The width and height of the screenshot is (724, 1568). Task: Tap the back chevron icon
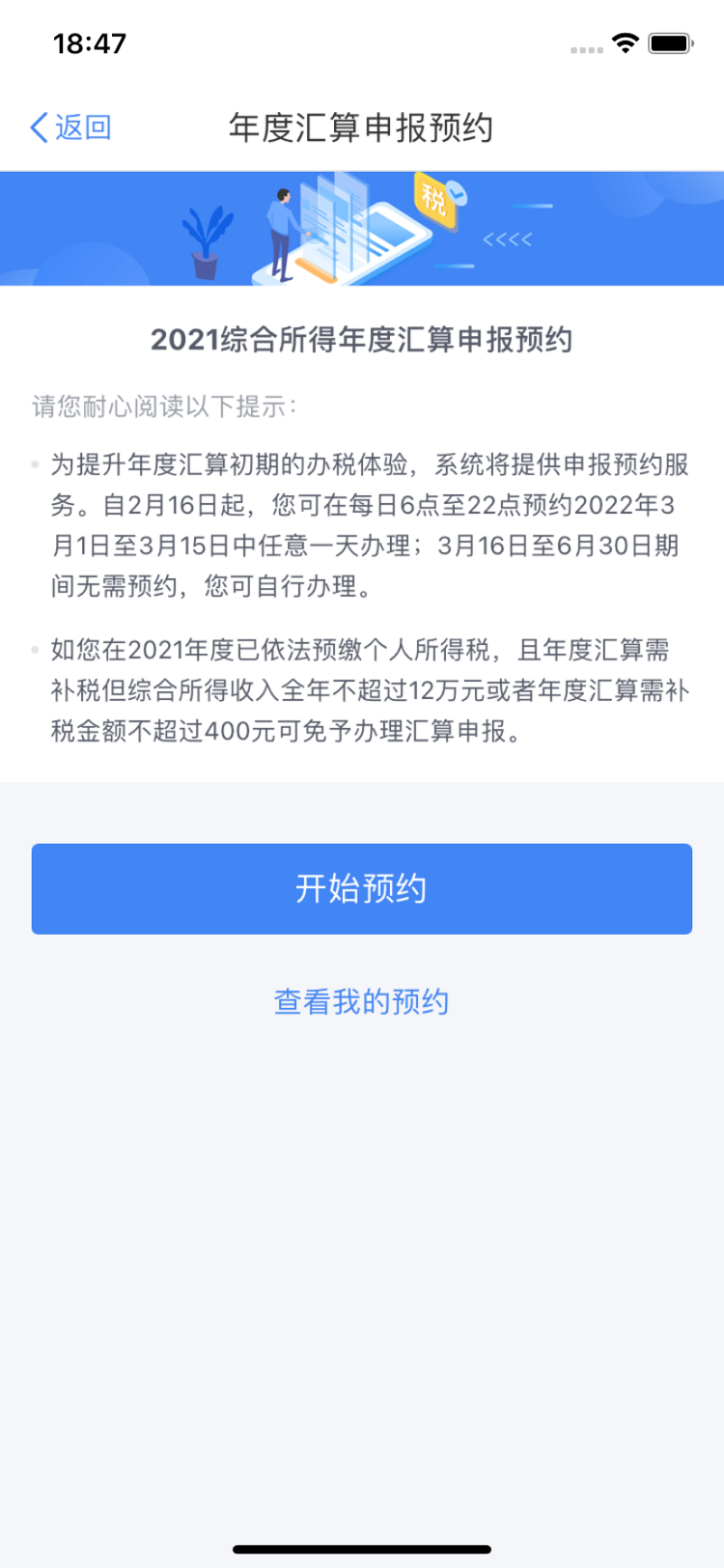pos(39,126)
